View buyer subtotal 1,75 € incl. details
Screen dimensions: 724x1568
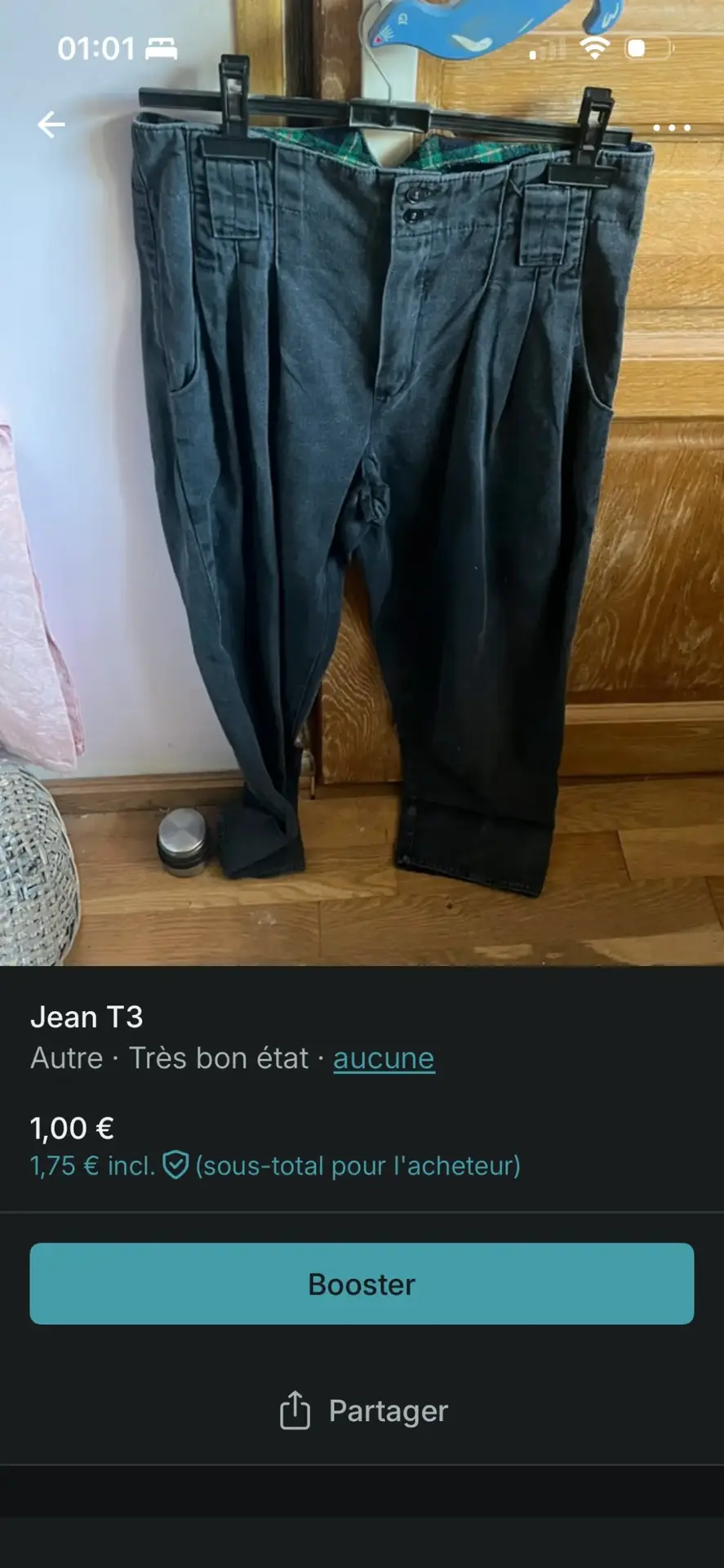(274, 1165)
